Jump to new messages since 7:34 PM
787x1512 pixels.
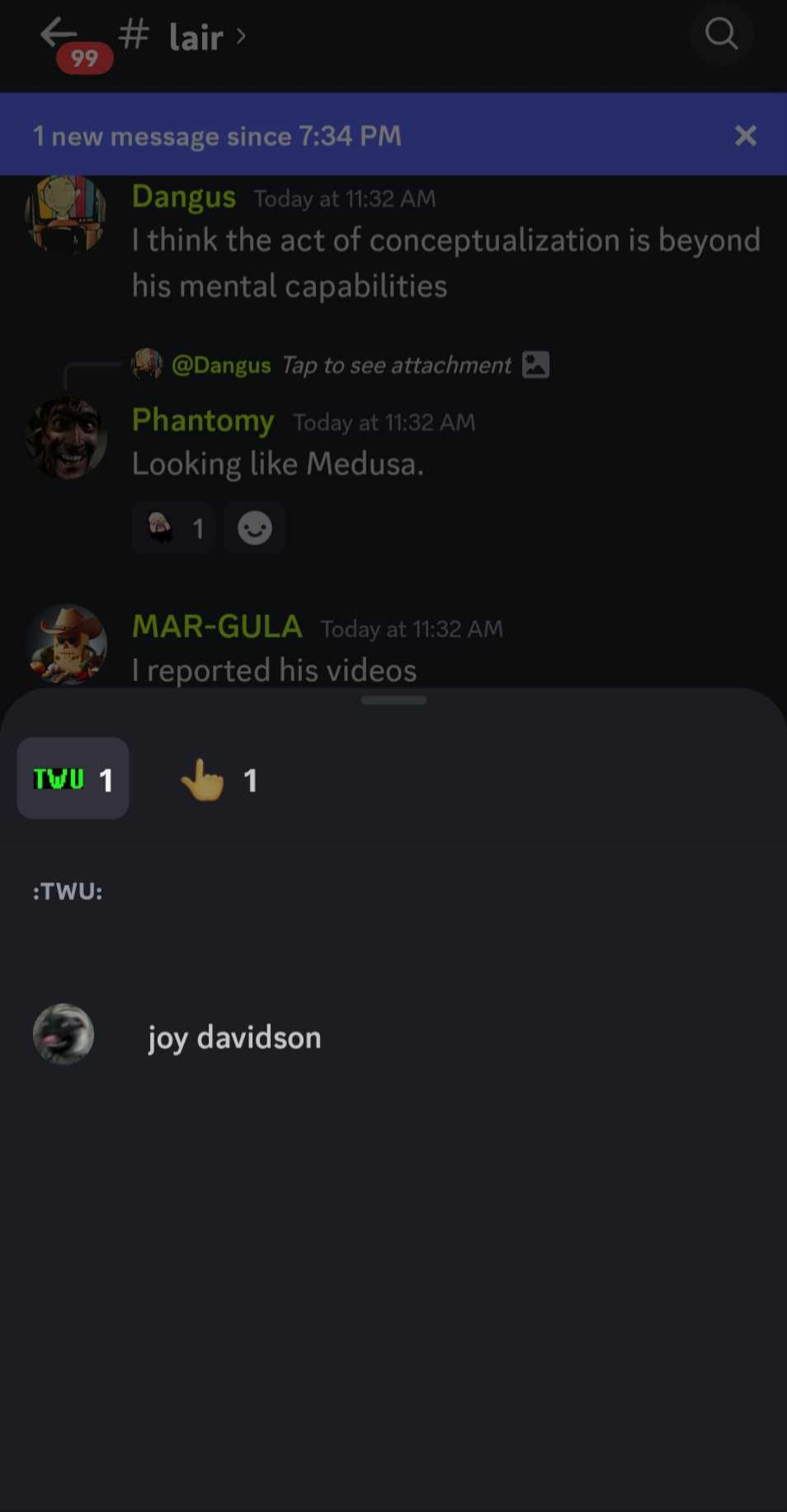click(217, 135)
